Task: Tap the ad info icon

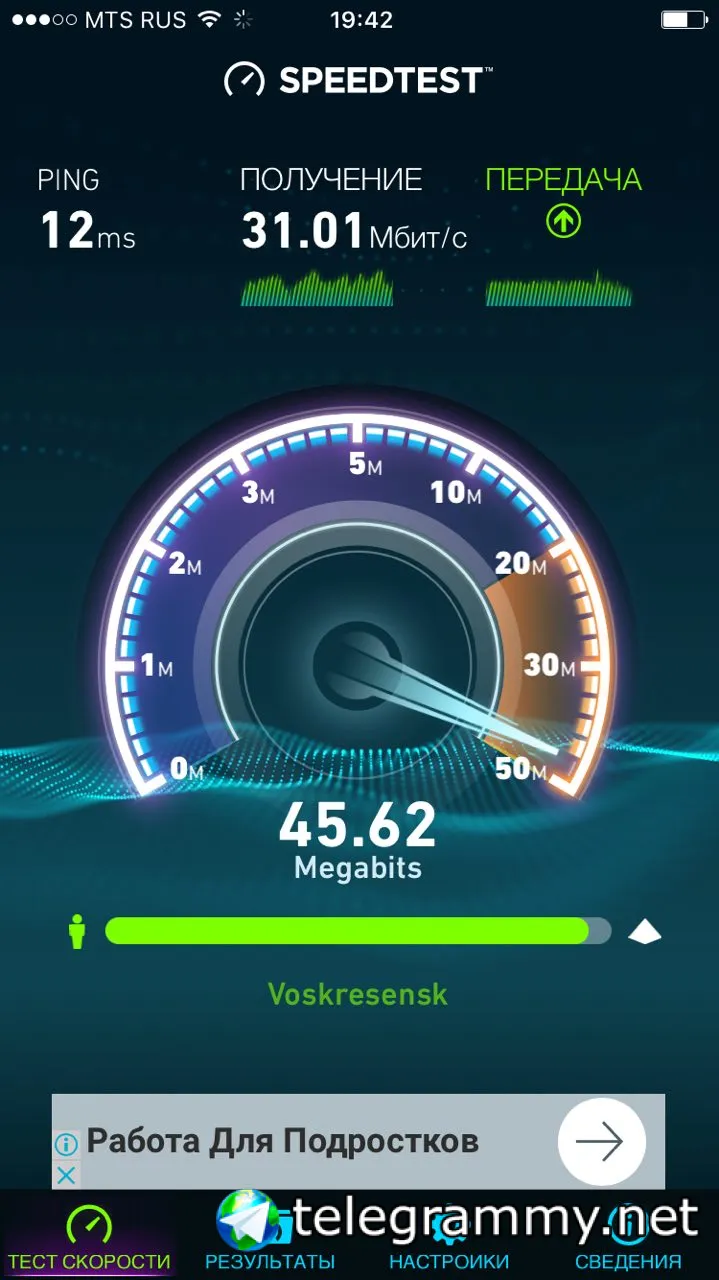Action: (66, 1144)
